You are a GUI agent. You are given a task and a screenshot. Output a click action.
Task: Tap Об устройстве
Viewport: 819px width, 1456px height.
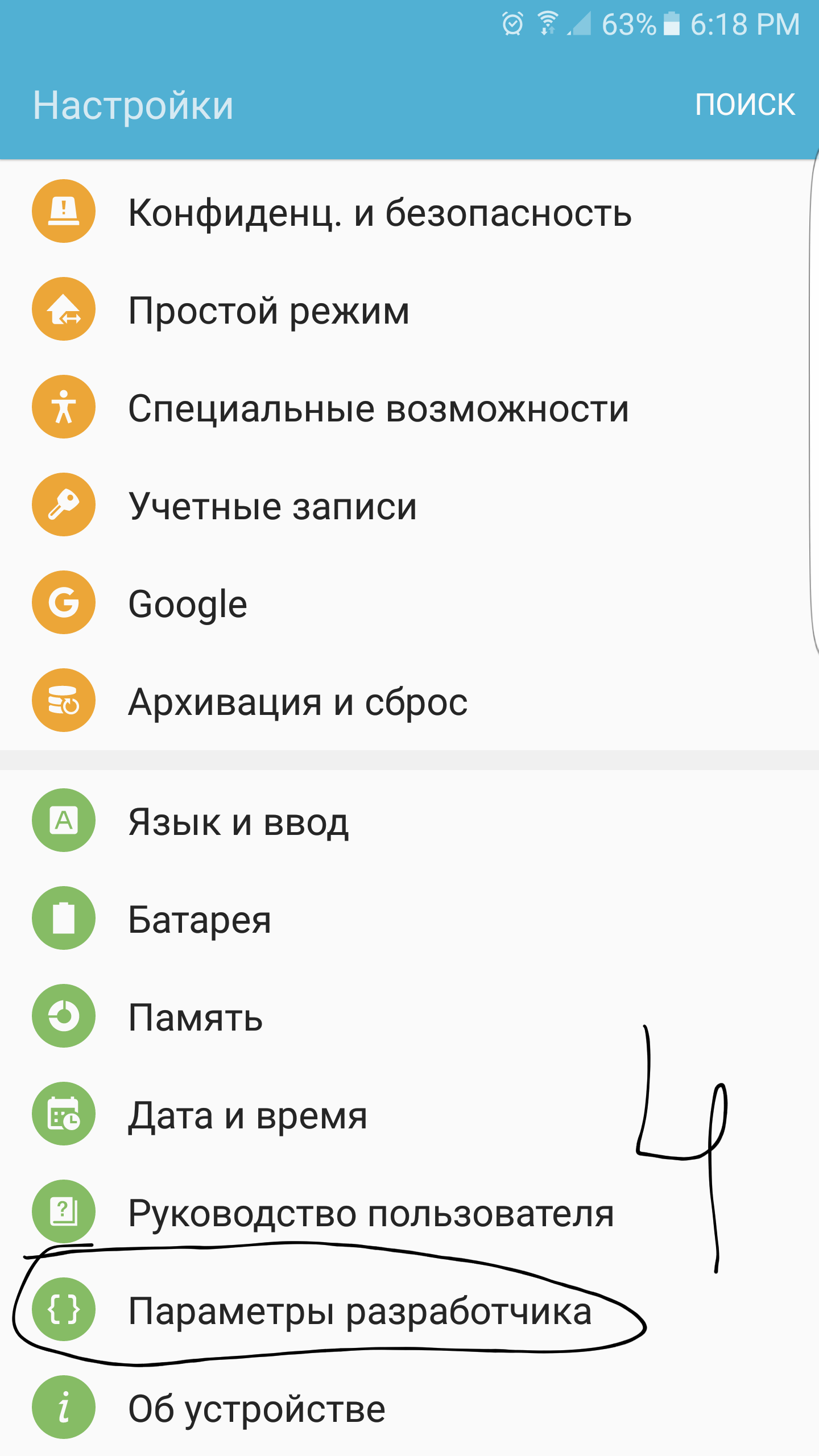257,1408
